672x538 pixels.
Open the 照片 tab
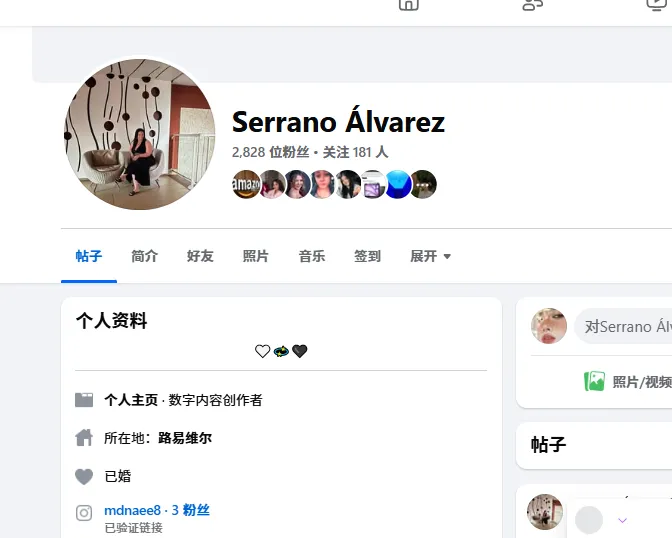256,256
